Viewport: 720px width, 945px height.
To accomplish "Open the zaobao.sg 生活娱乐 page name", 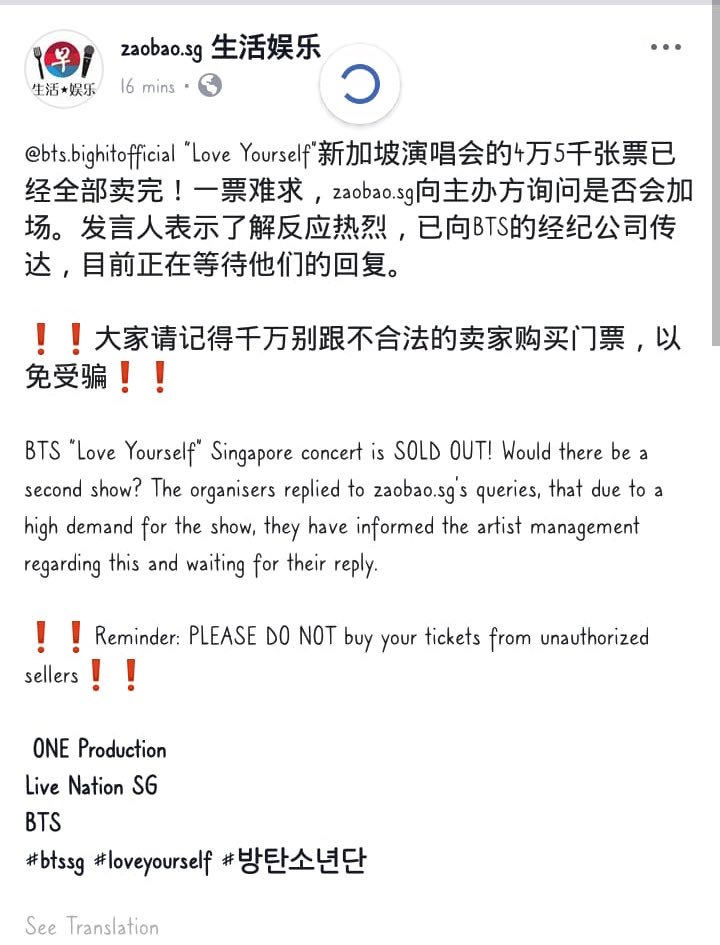I will point(220,47).
